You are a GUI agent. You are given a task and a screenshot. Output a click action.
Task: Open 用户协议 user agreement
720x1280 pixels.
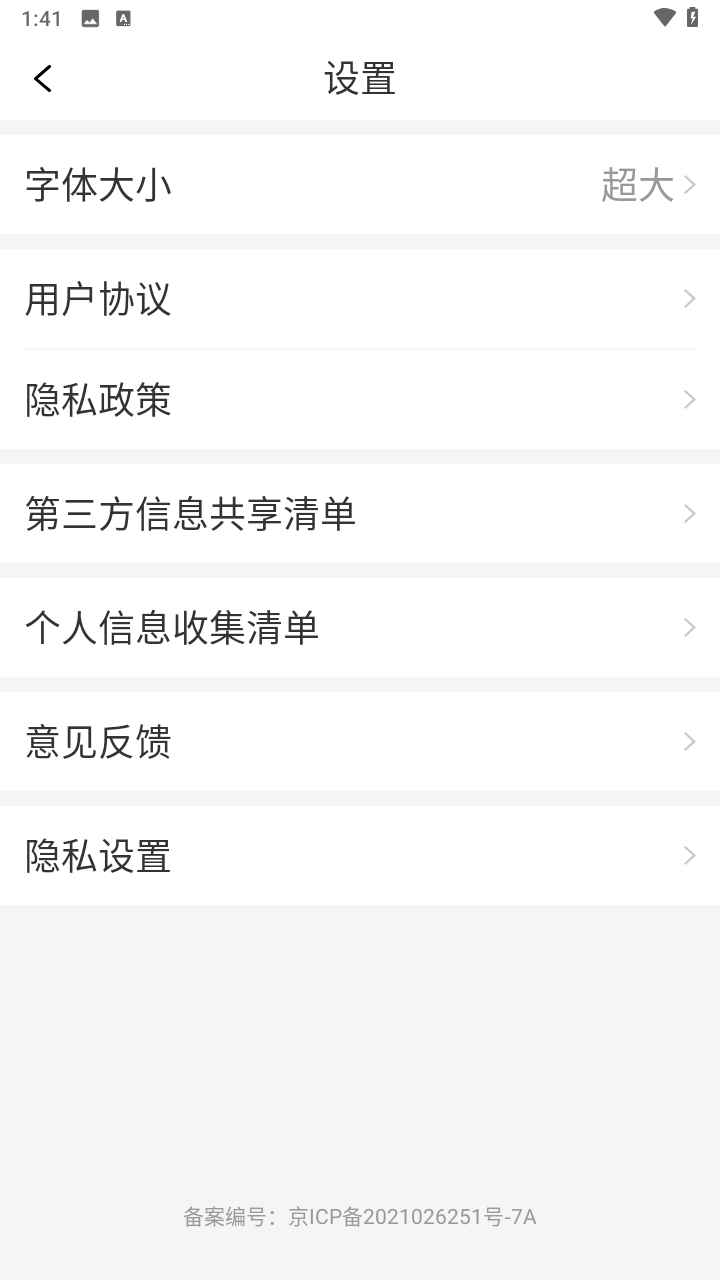[x=360, y=299]
